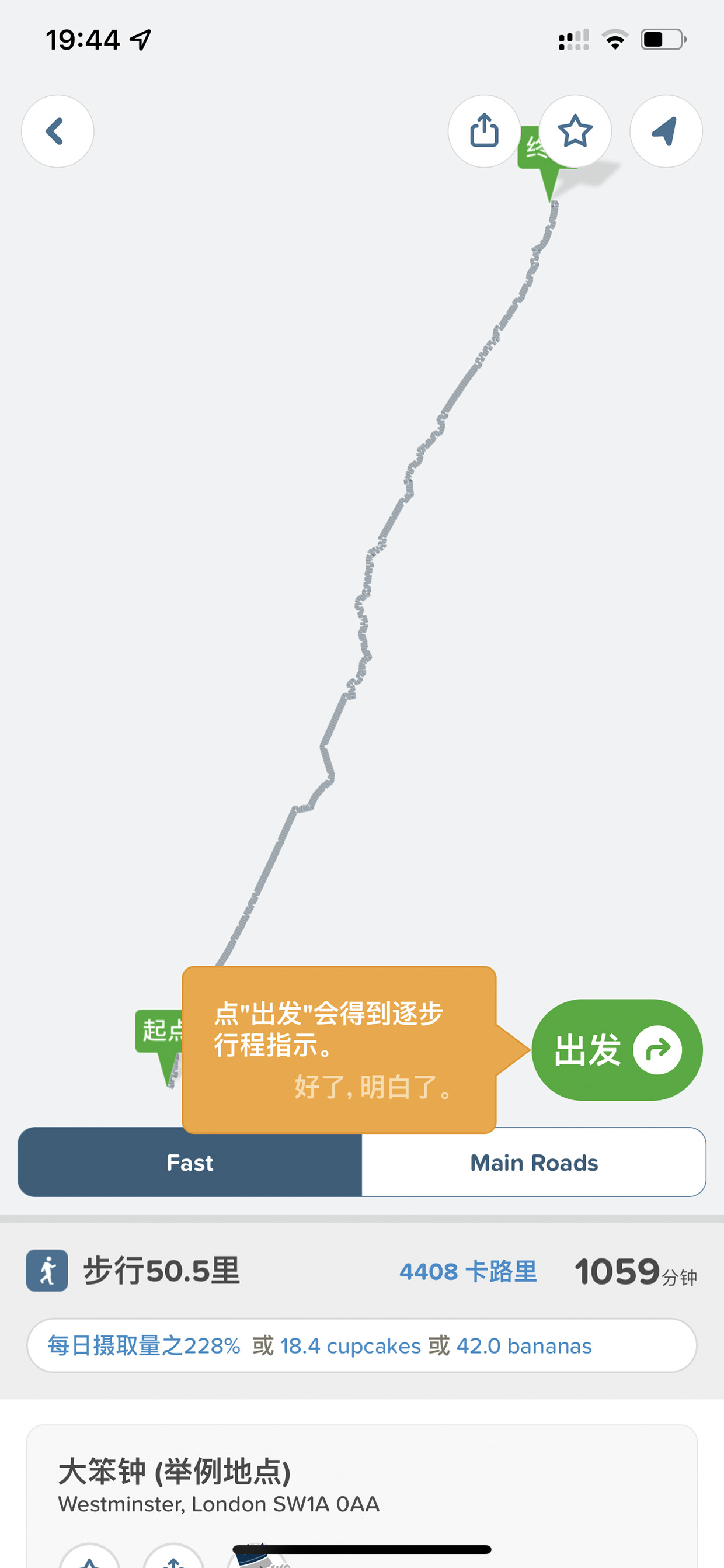This screenshot has width=724, height=1568.
Task: Share this walking route
Action: [484, 131]
